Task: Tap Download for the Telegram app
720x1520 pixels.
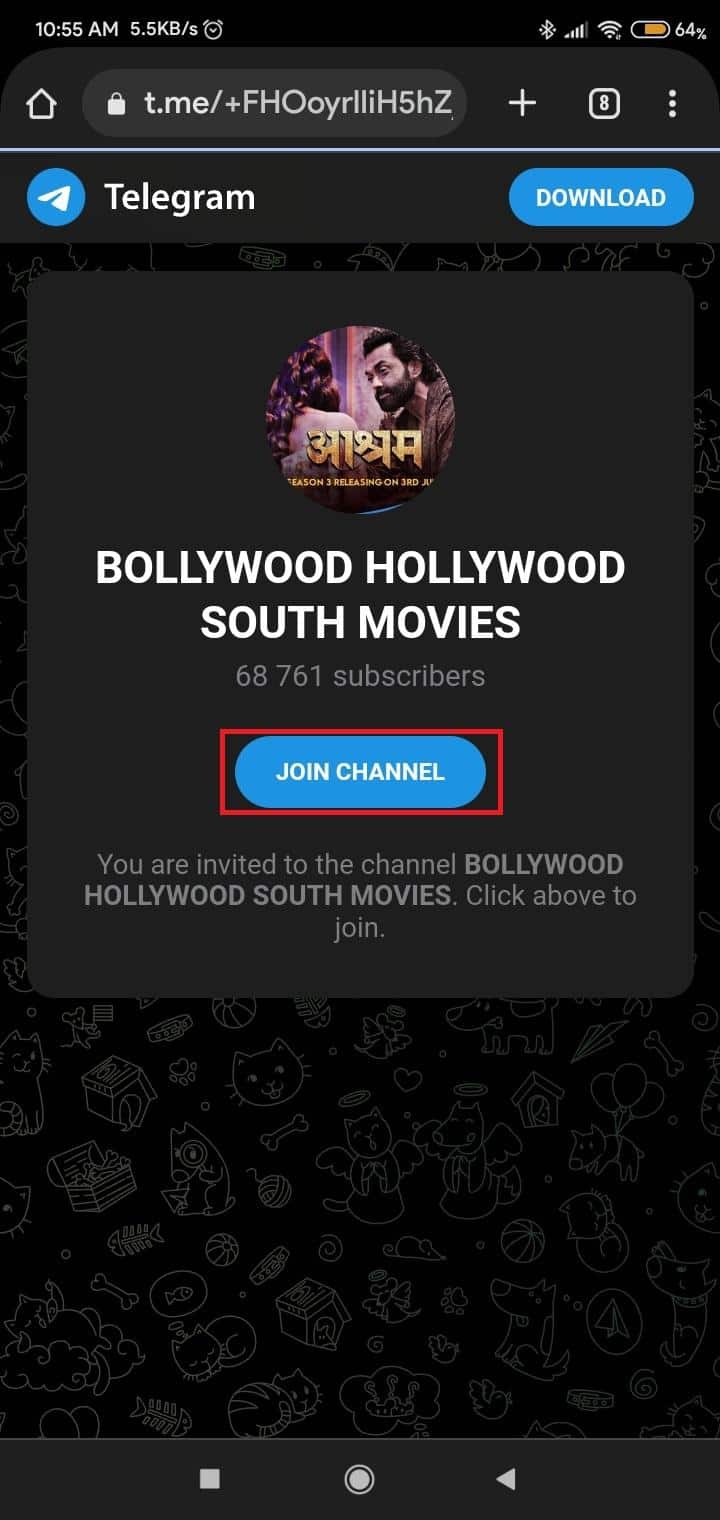Action: tap(600, 197)
